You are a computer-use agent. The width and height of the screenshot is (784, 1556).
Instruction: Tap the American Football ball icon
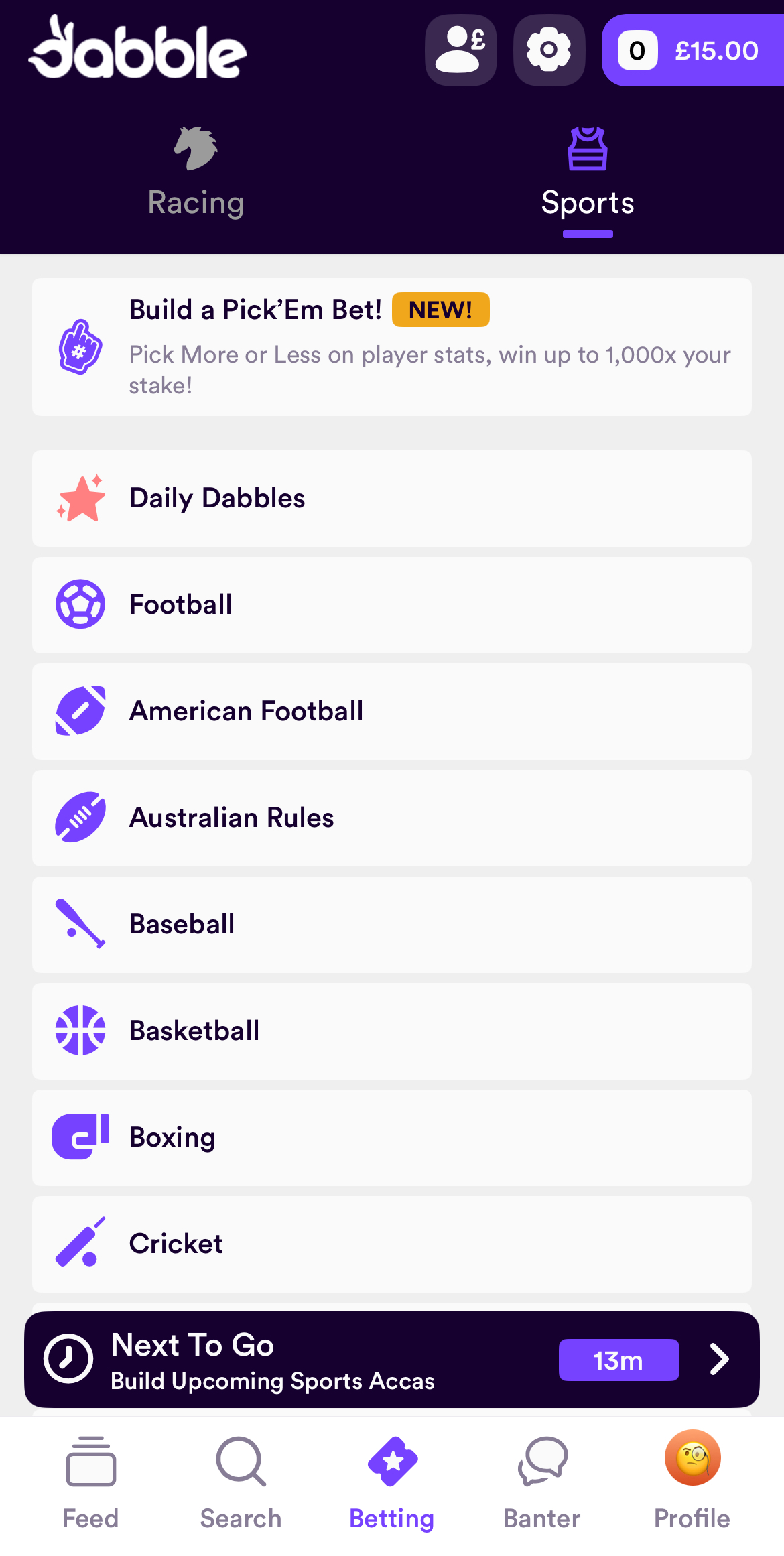(x=80, y=710)
